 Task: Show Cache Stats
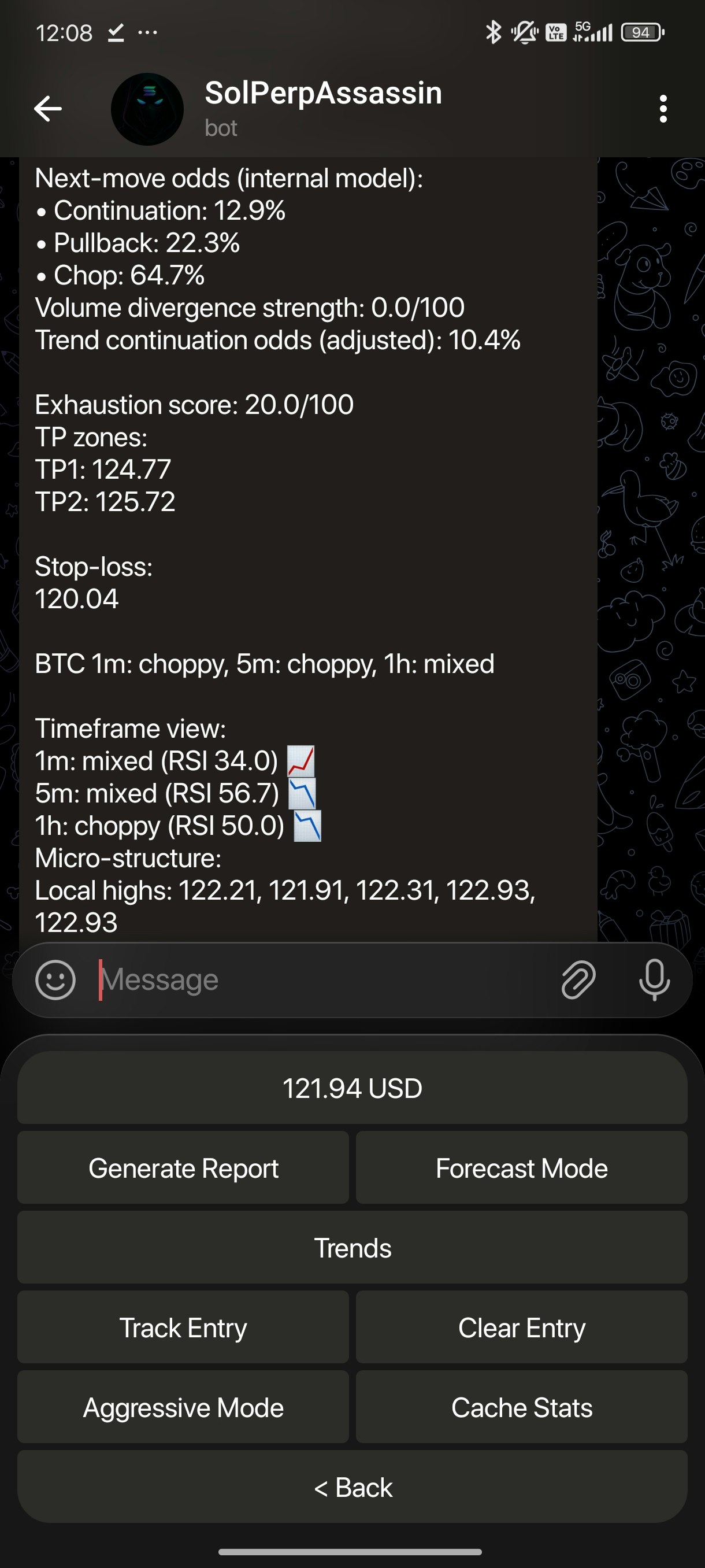click(x=521, y=1407)
